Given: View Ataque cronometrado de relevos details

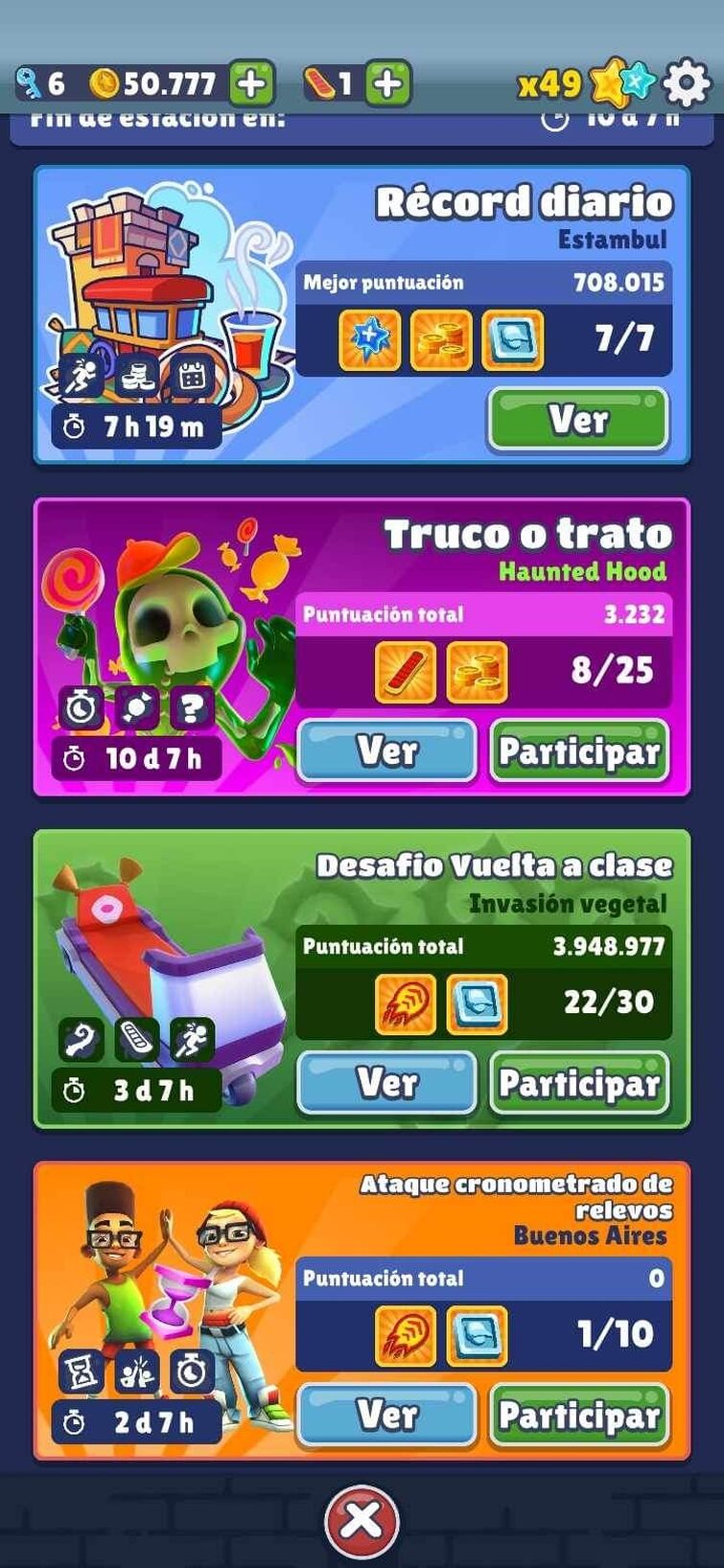Looking at the screenshot, I should point(386,1415).
